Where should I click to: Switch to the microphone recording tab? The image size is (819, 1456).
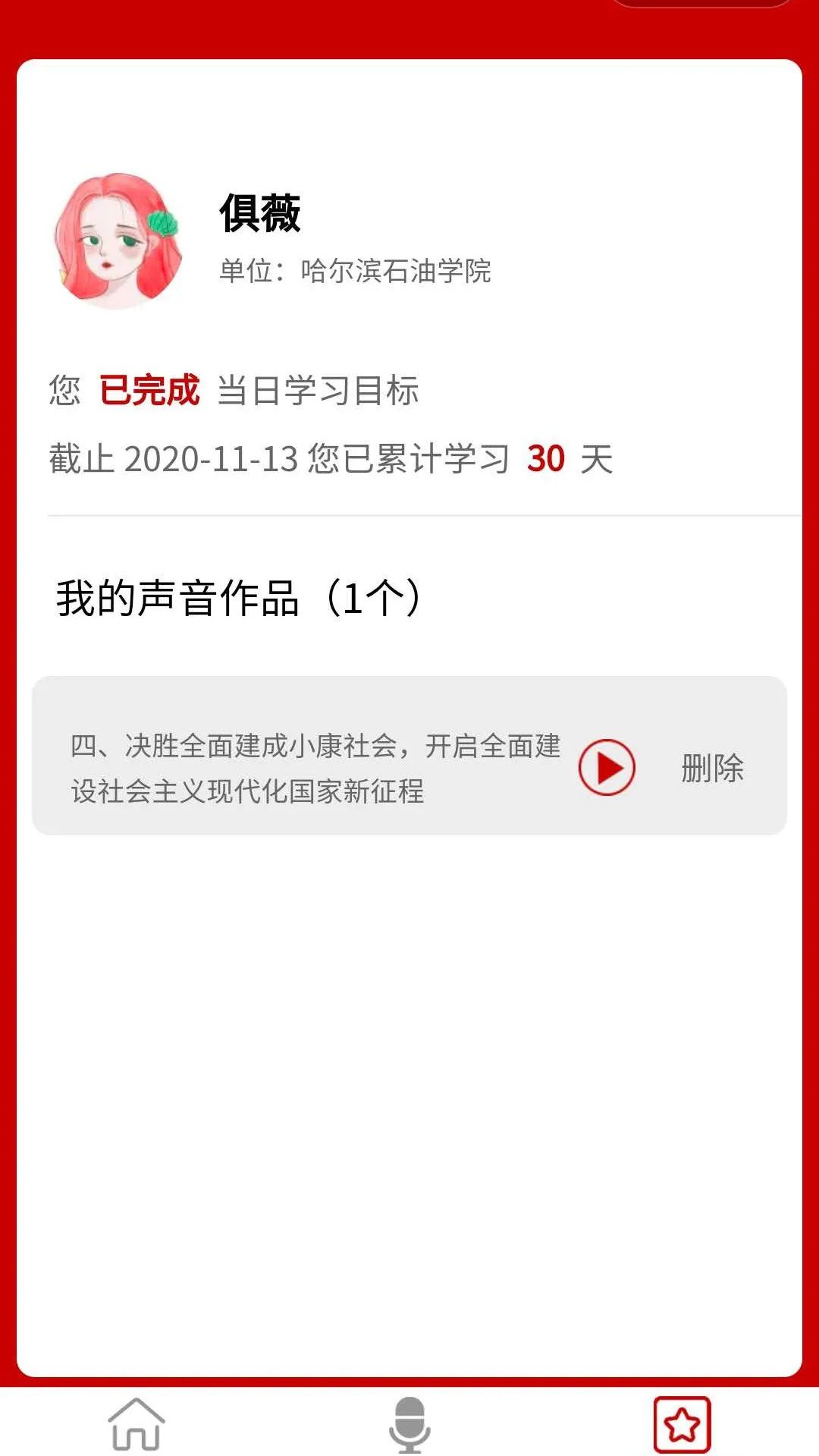coord(409,1424)
